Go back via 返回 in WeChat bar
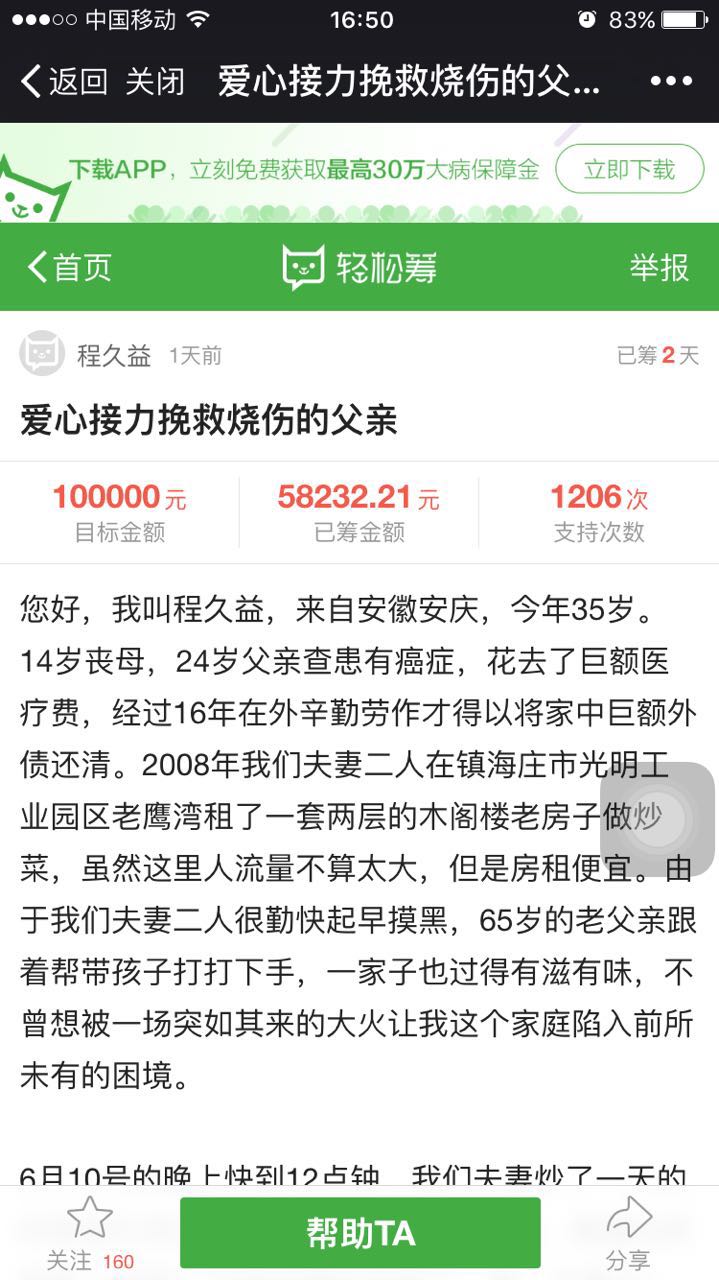 pos(65,81)
